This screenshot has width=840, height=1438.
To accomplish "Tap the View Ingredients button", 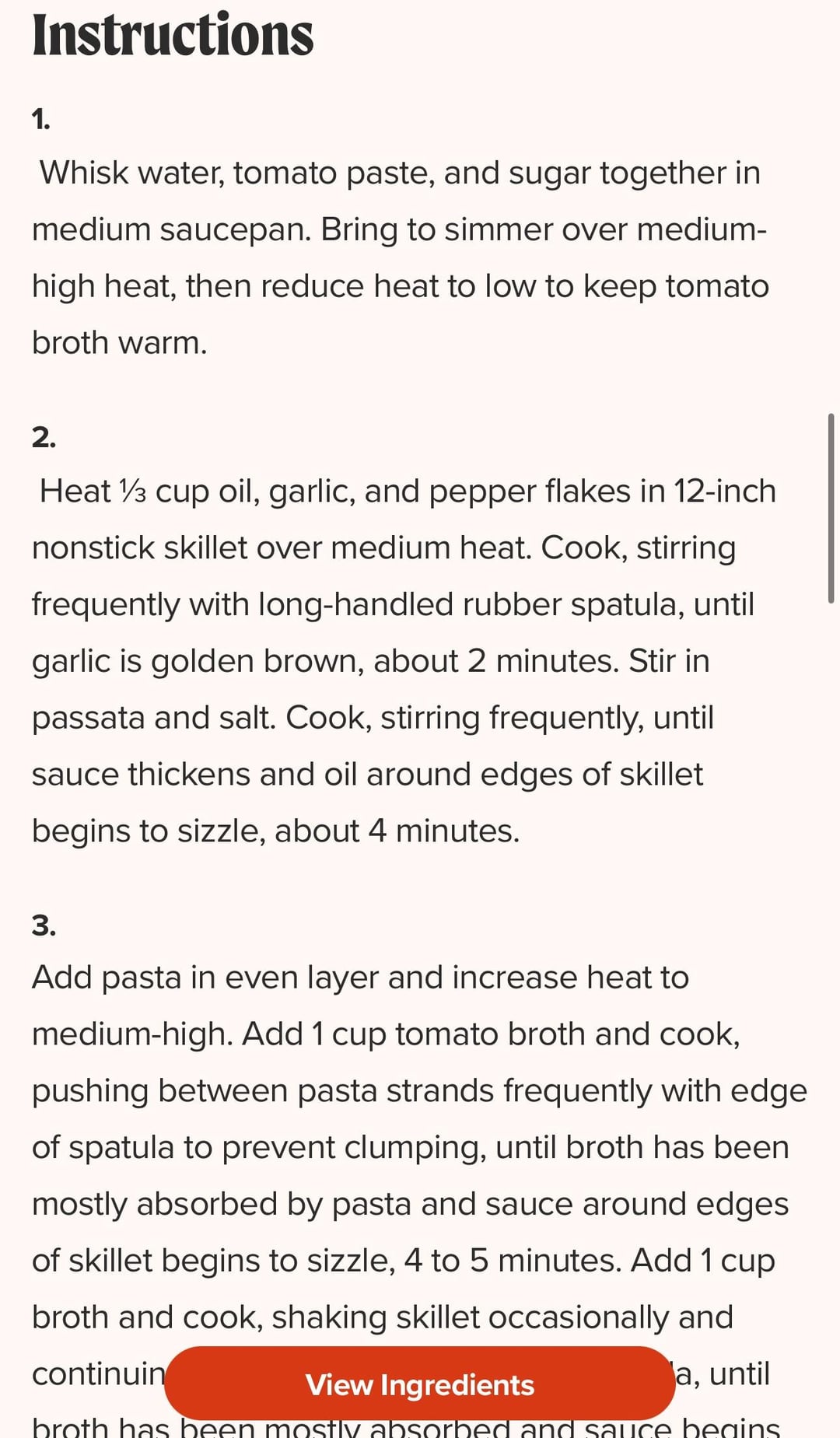I will [x=419, y=1384].
